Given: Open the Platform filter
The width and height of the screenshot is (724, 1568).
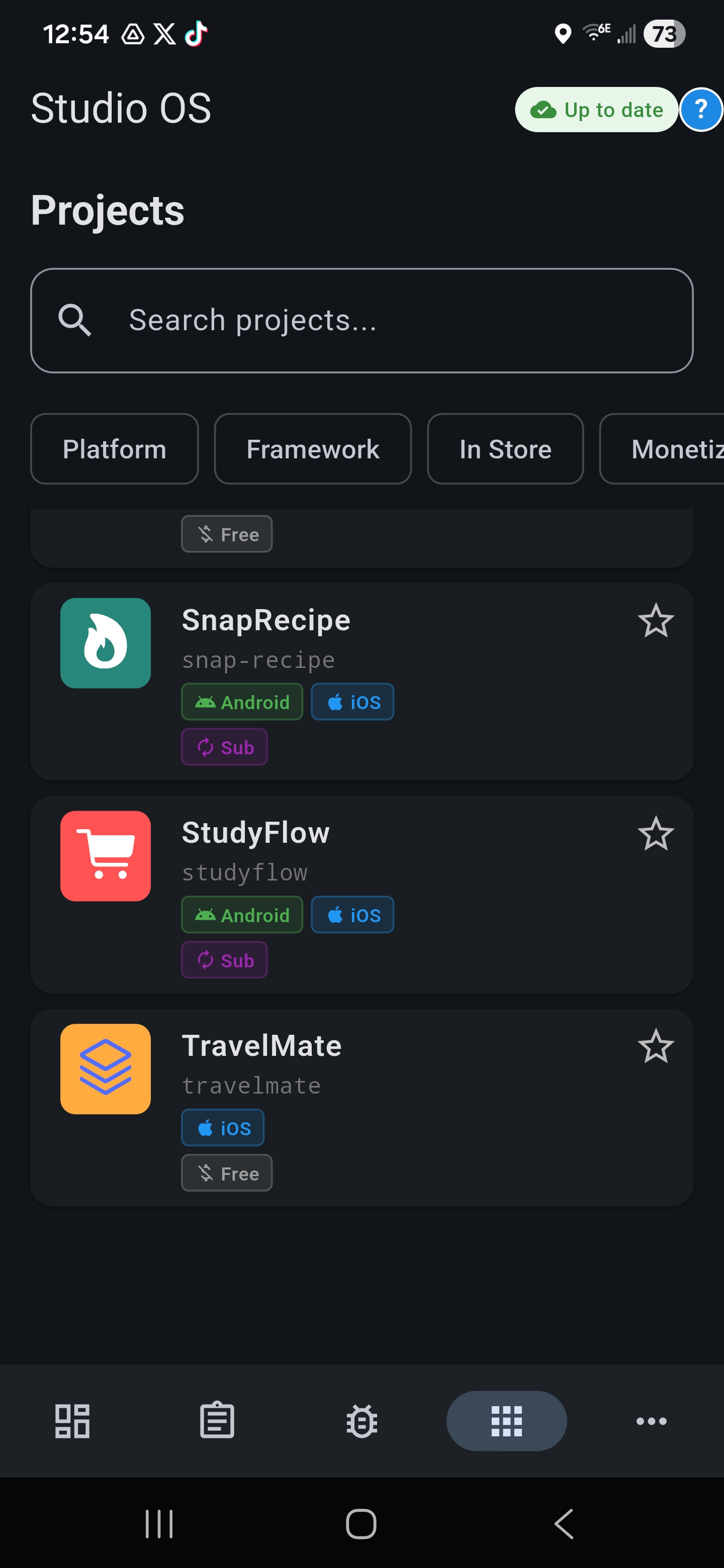Looking at the screenshot, I should [114, 449].
